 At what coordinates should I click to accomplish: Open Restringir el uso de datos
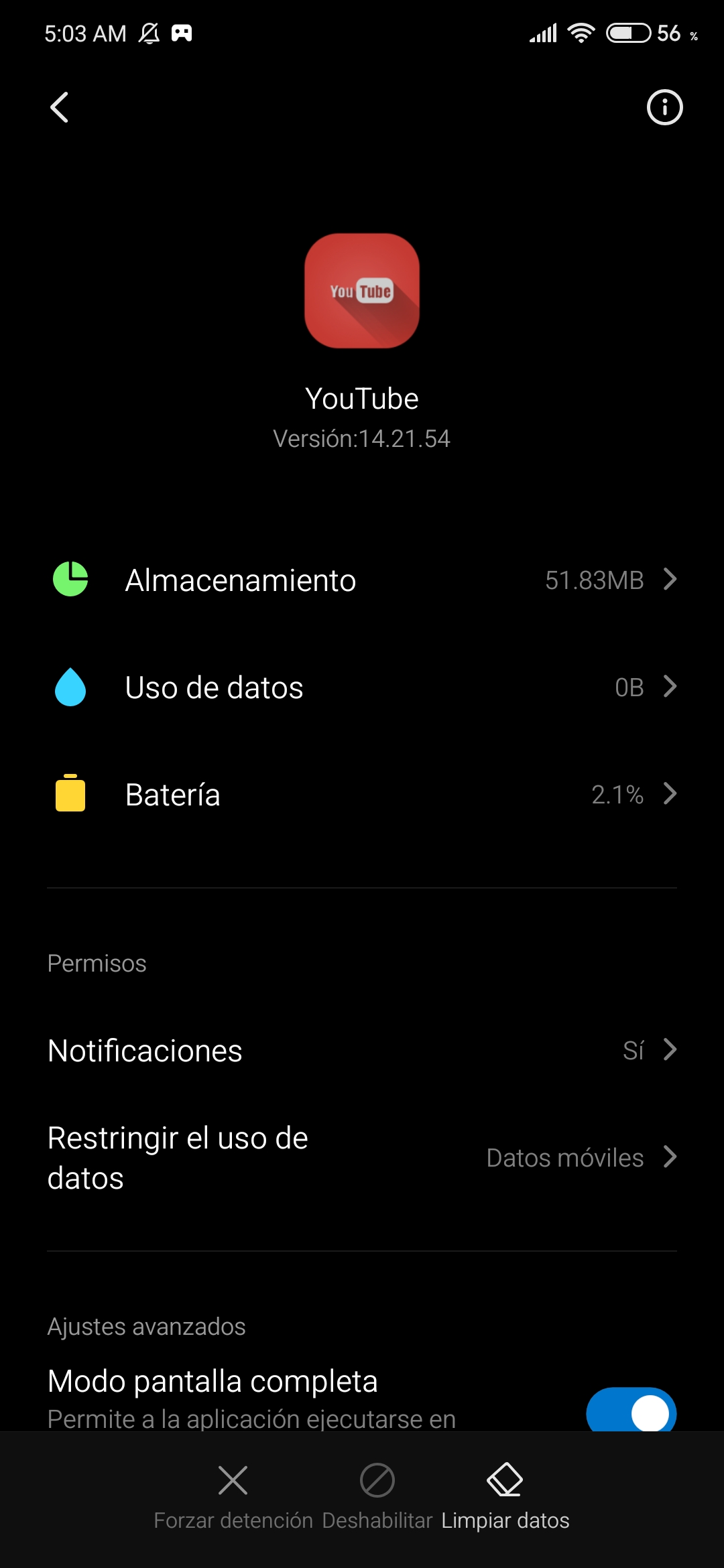click(x=362, y=1158)
